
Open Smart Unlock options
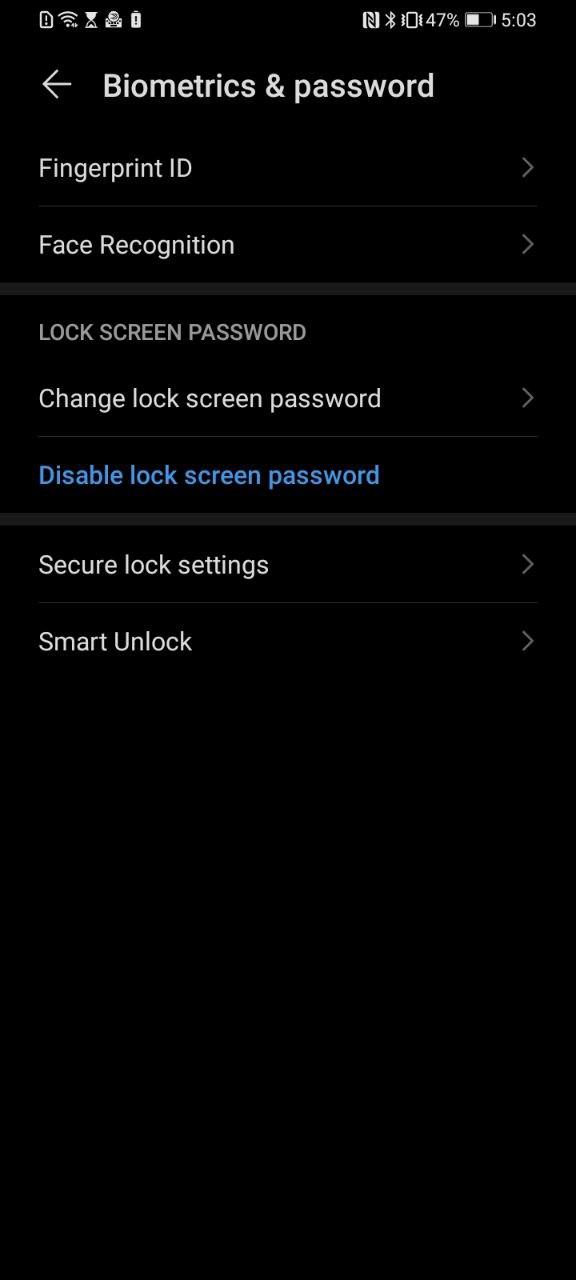point(288,641)
